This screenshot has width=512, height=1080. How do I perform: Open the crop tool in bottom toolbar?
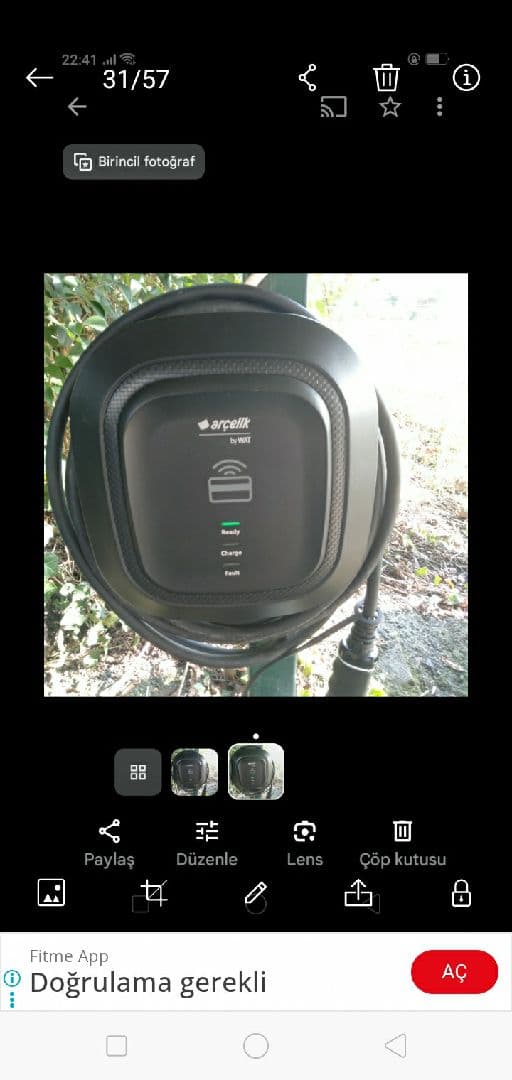pyautogui.click(x=154, y=894)
